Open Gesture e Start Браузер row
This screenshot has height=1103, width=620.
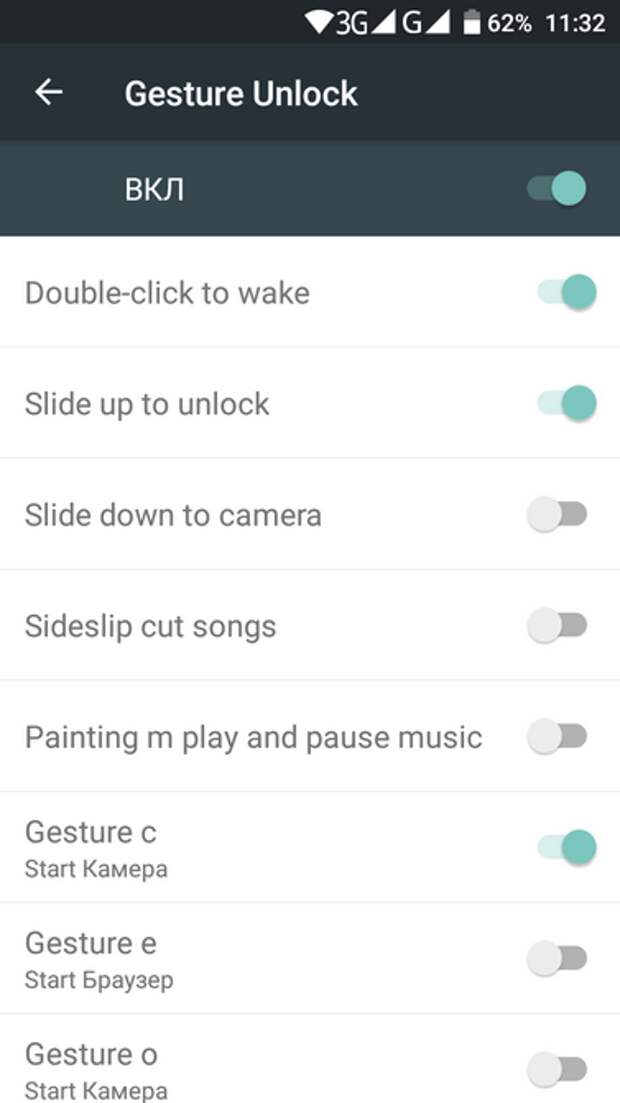pos(310,958)
